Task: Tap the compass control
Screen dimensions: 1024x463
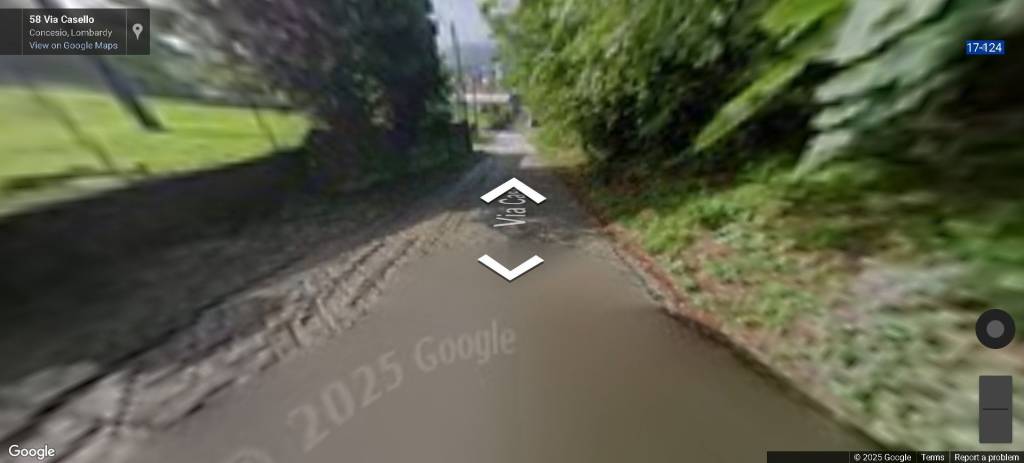Action: point(995,329)
